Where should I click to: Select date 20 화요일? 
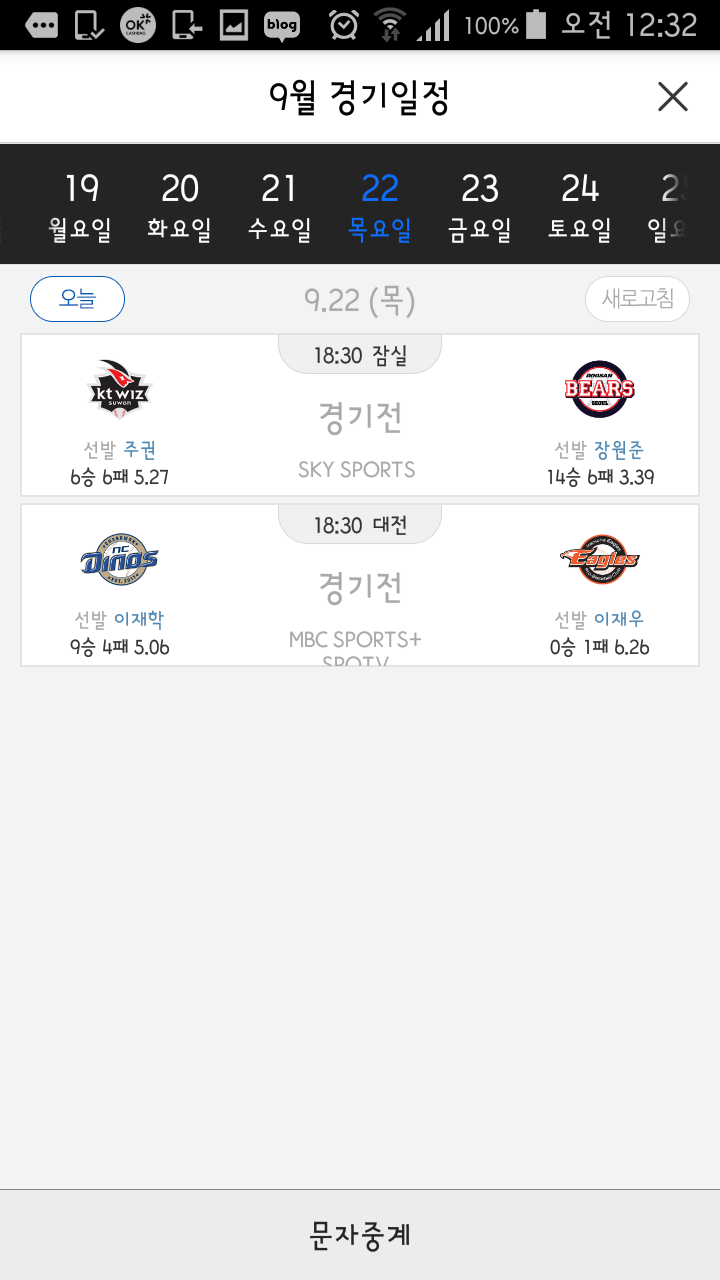180,207
